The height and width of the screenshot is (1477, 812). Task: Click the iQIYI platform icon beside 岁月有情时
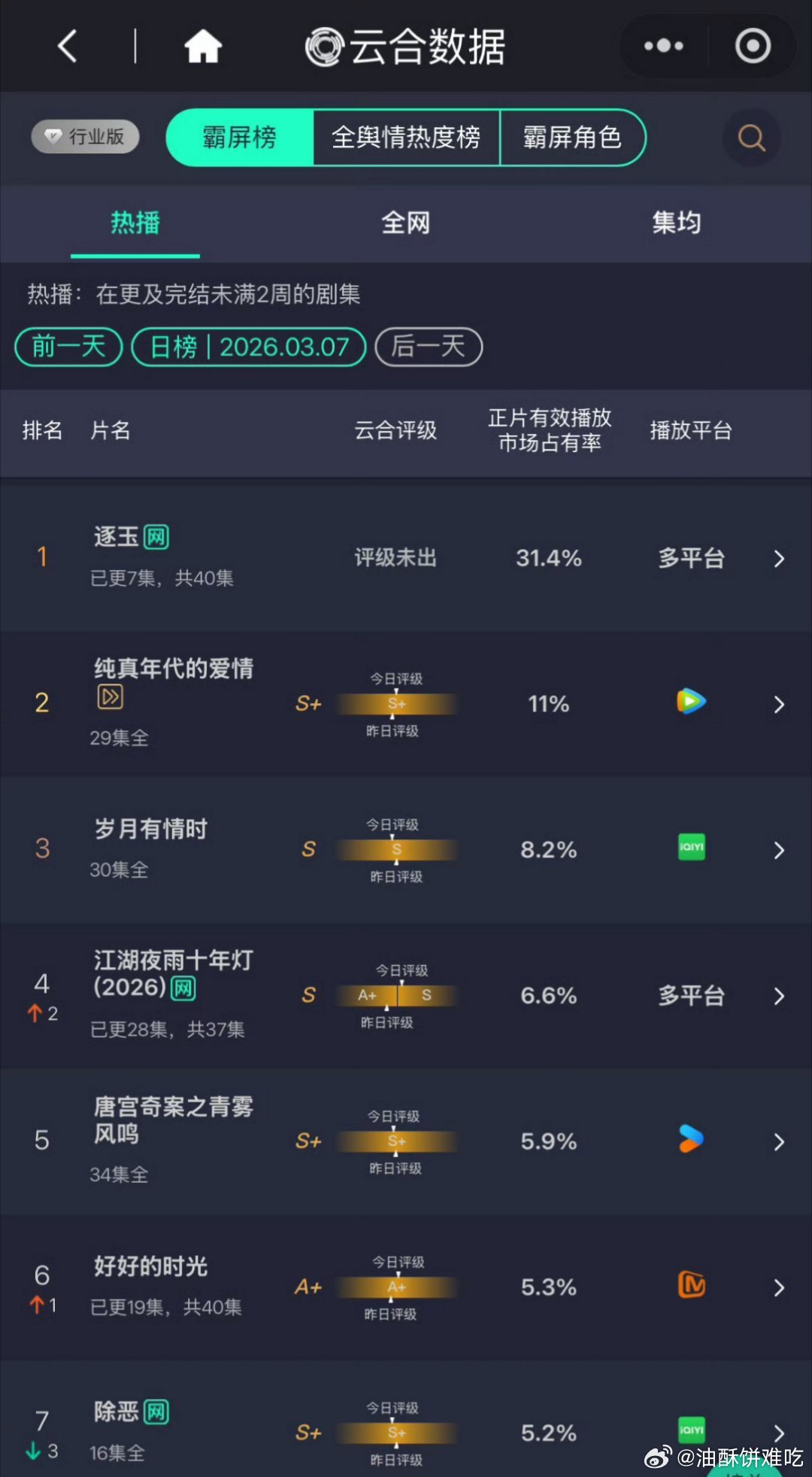[690, 848]
